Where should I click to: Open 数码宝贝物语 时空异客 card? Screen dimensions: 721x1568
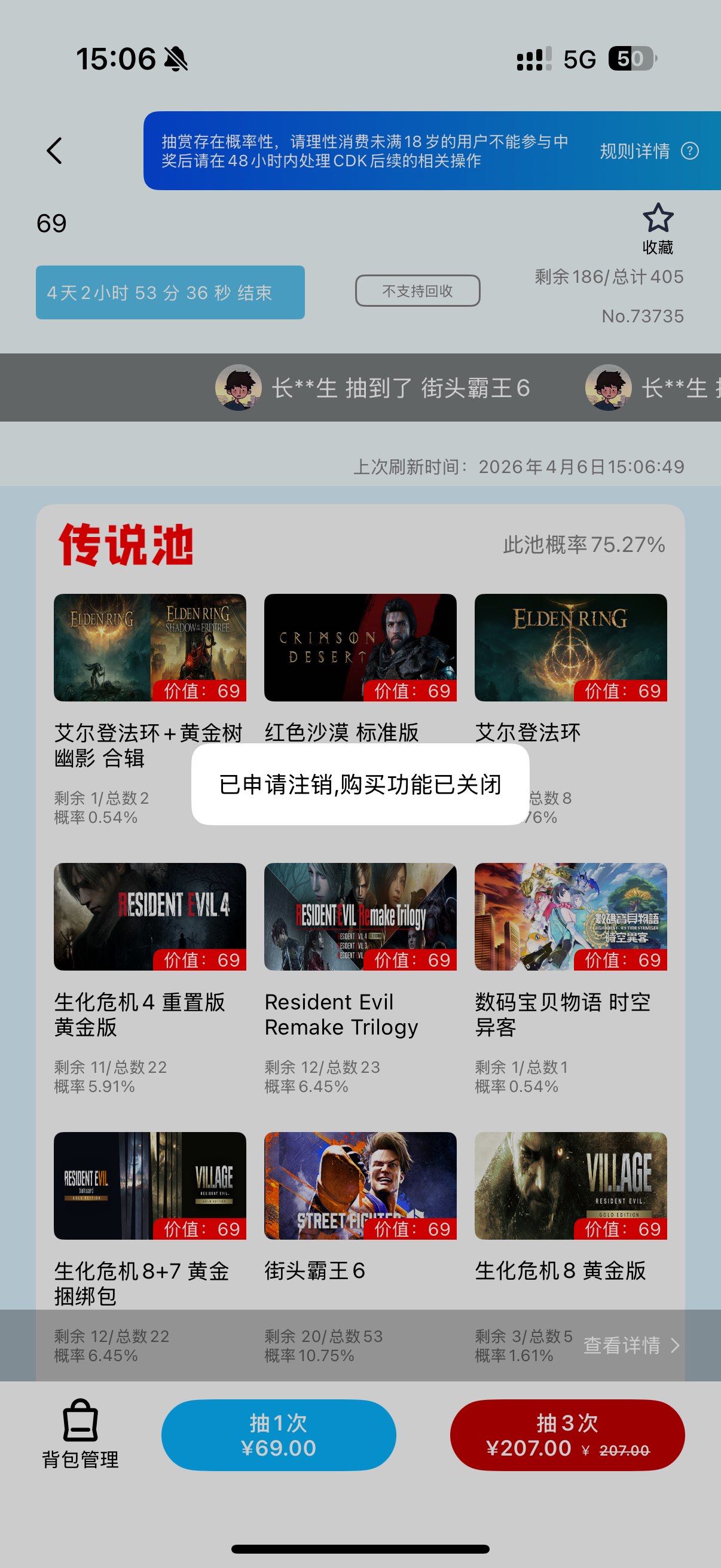tap(571, 917)
